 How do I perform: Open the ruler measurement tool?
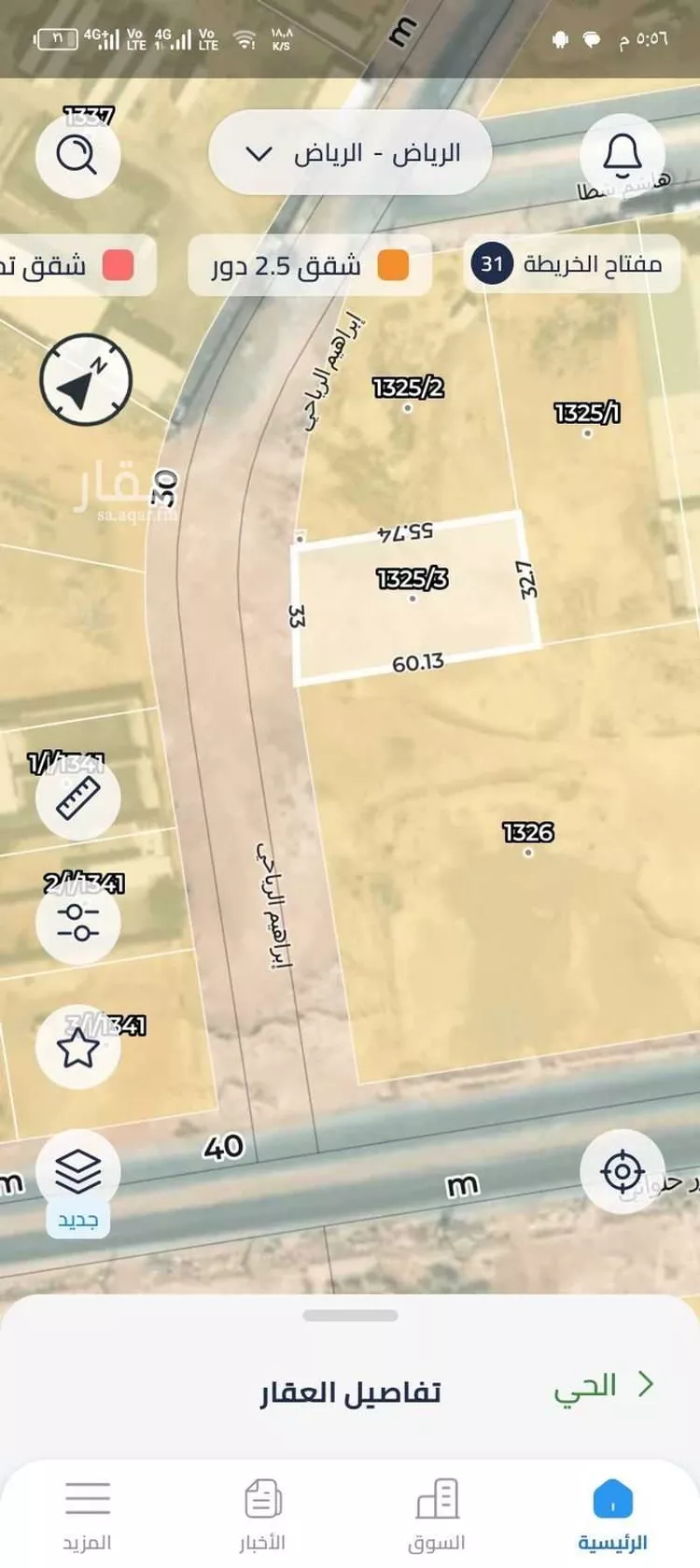click(78, 798)
